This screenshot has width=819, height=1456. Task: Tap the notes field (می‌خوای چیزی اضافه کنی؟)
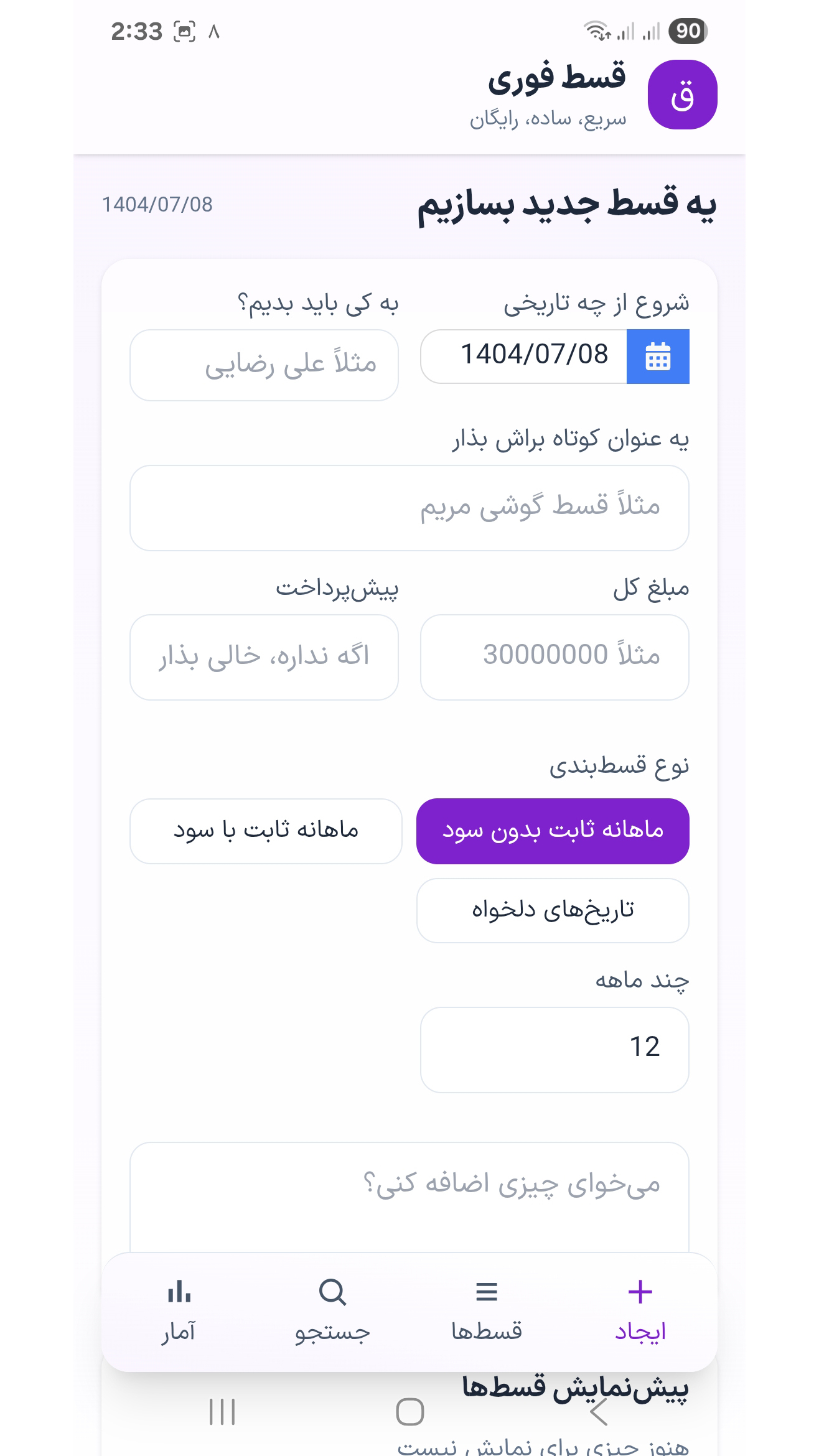tap(409, 1195)
